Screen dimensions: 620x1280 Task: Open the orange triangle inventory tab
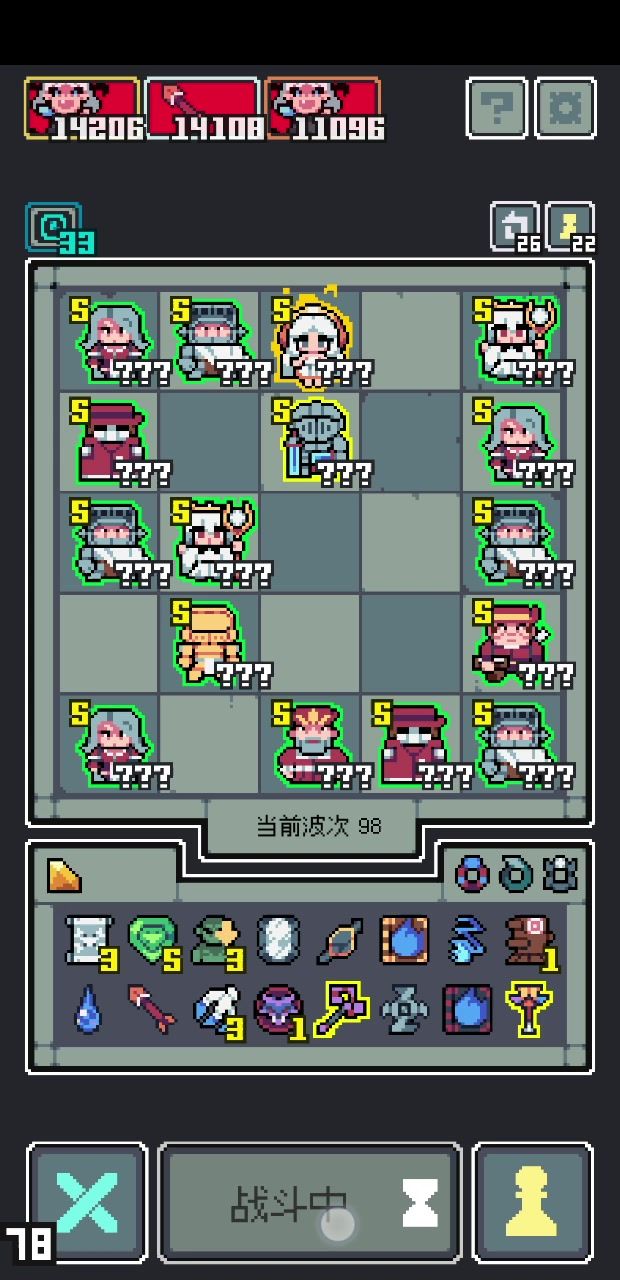point(65,875)
